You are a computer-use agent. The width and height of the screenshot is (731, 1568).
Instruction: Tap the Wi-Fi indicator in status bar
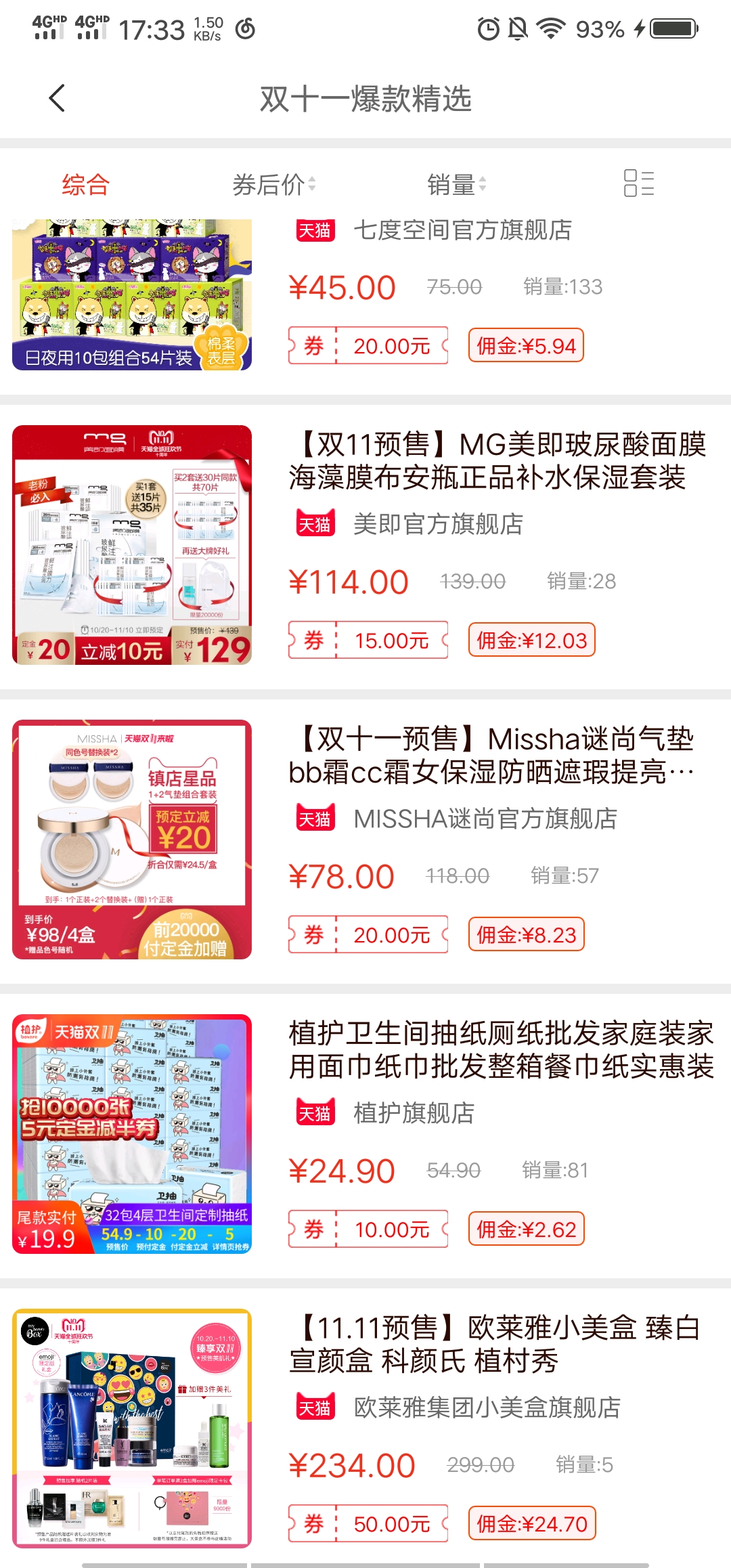(x=550, y=28)
